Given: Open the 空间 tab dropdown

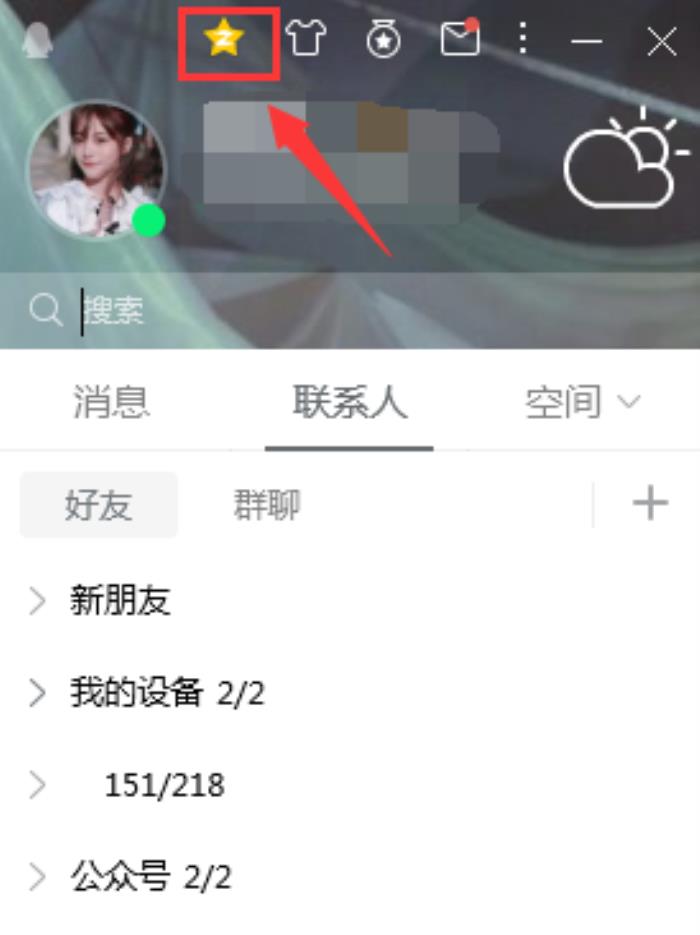Looking at the screenshot, I should click(582, 403).
